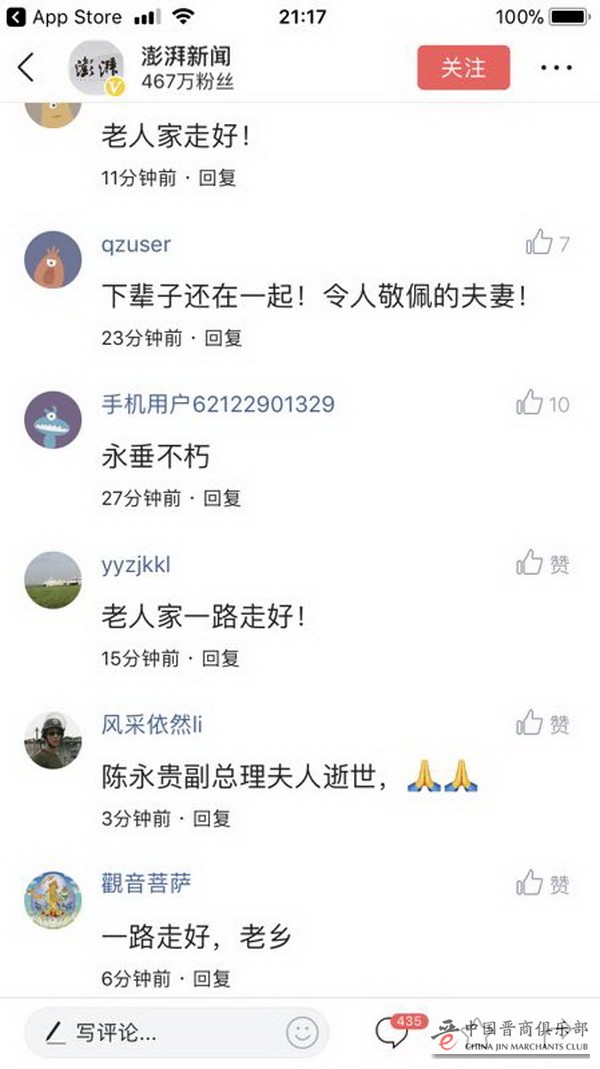Tap the 写评论 field to write a comment
Screen dimensions: 600x1069
coord(150,1033)
